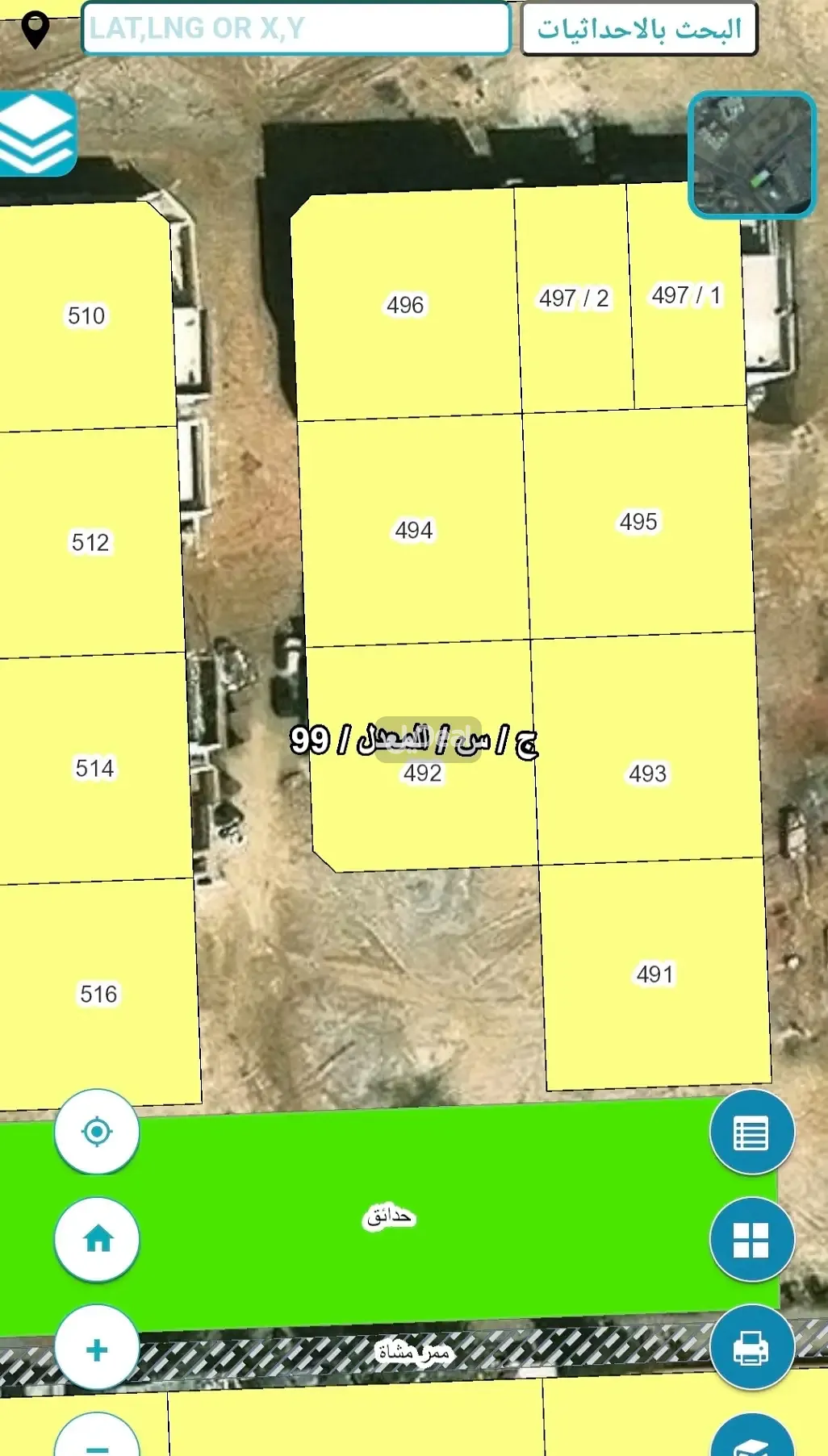Open the list view button

click(751, 1133)
